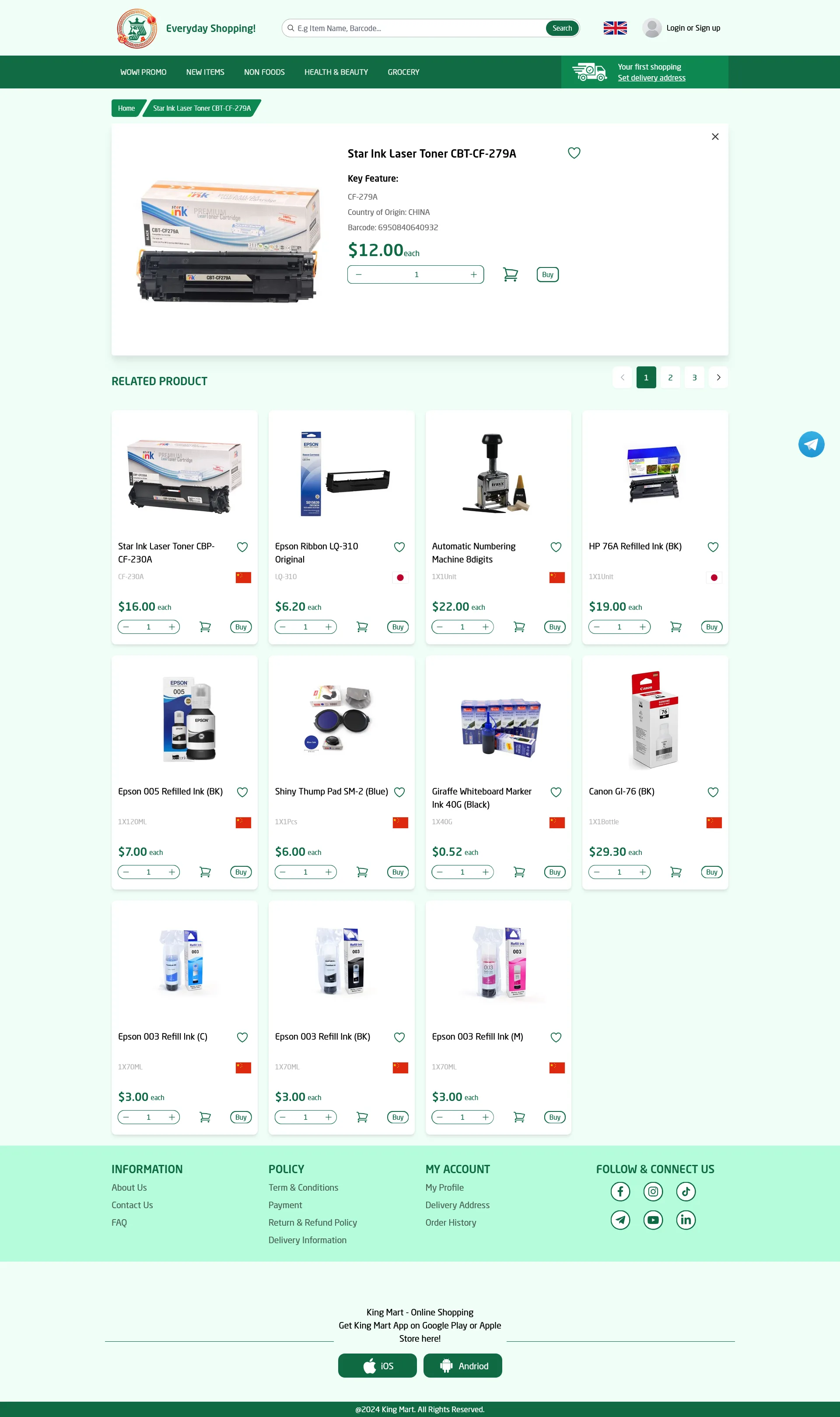This screenshot has width=840, height=1417.
Task: Buy Star Ink Laser Toner CBT-CF-279A
Action: point(547,274)
